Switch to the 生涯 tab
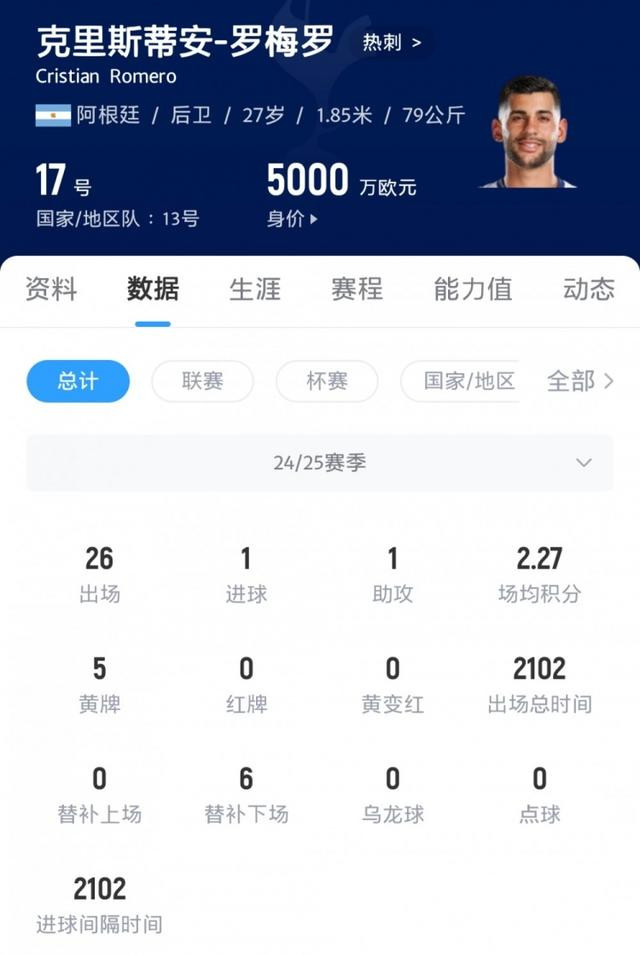Screen dimensions: 640x955 [x=255, y=290]
